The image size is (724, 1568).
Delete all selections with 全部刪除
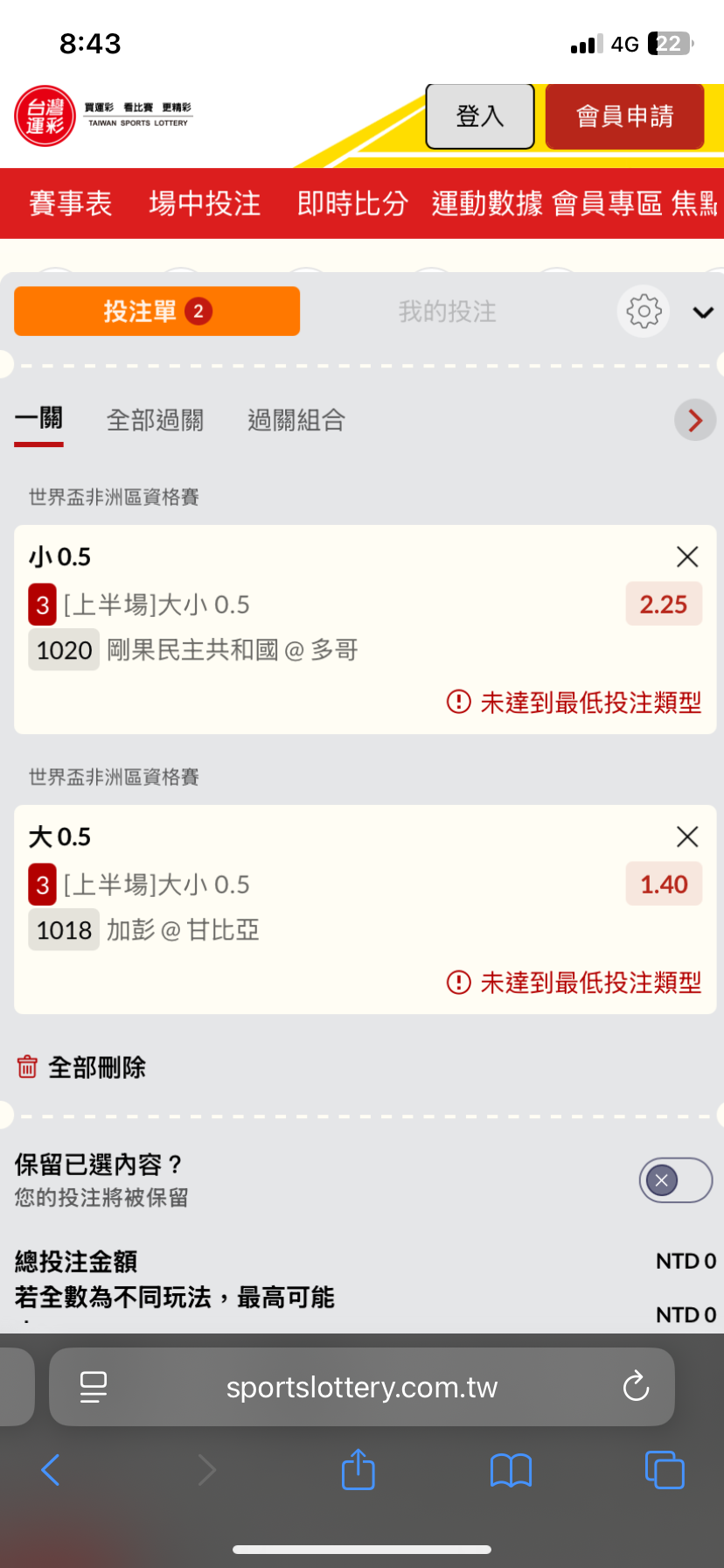pos(81,1067)
